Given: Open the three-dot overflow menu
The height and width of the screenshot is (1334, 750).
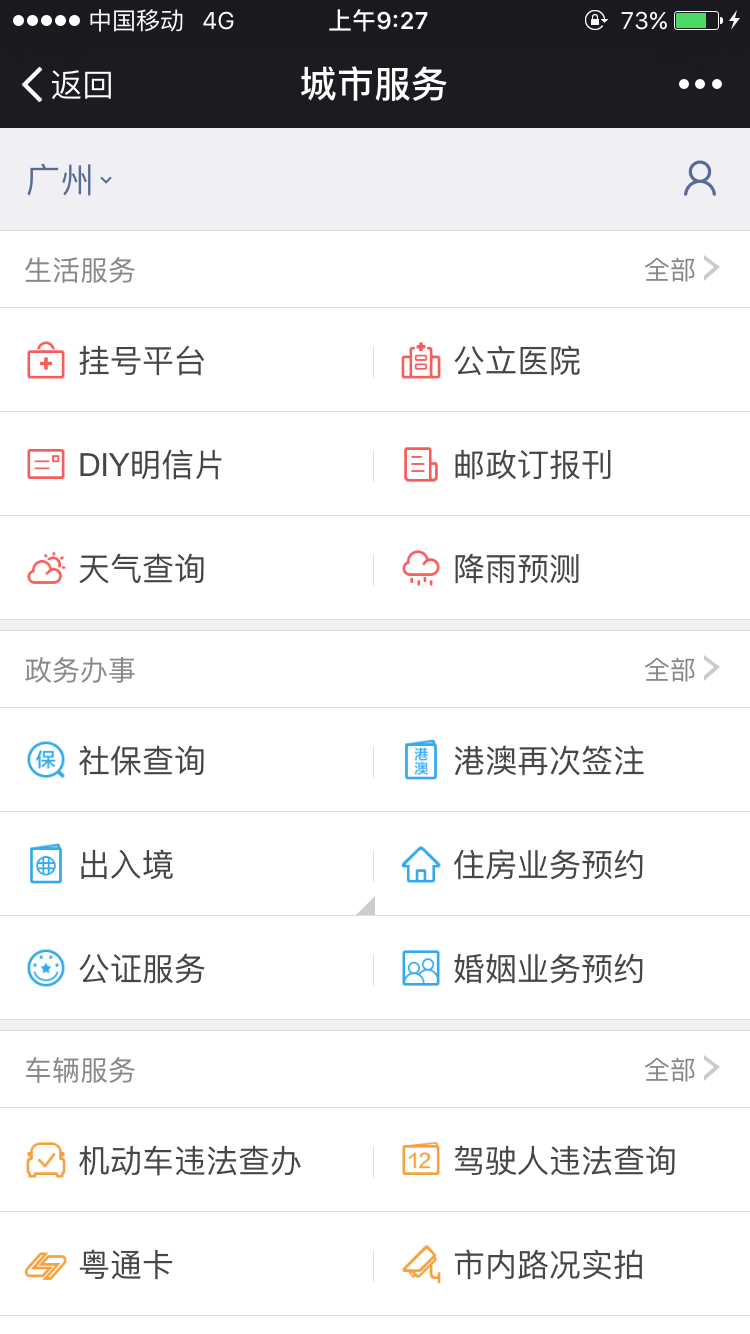Looking at the screenshot, I should pos(700,85).
